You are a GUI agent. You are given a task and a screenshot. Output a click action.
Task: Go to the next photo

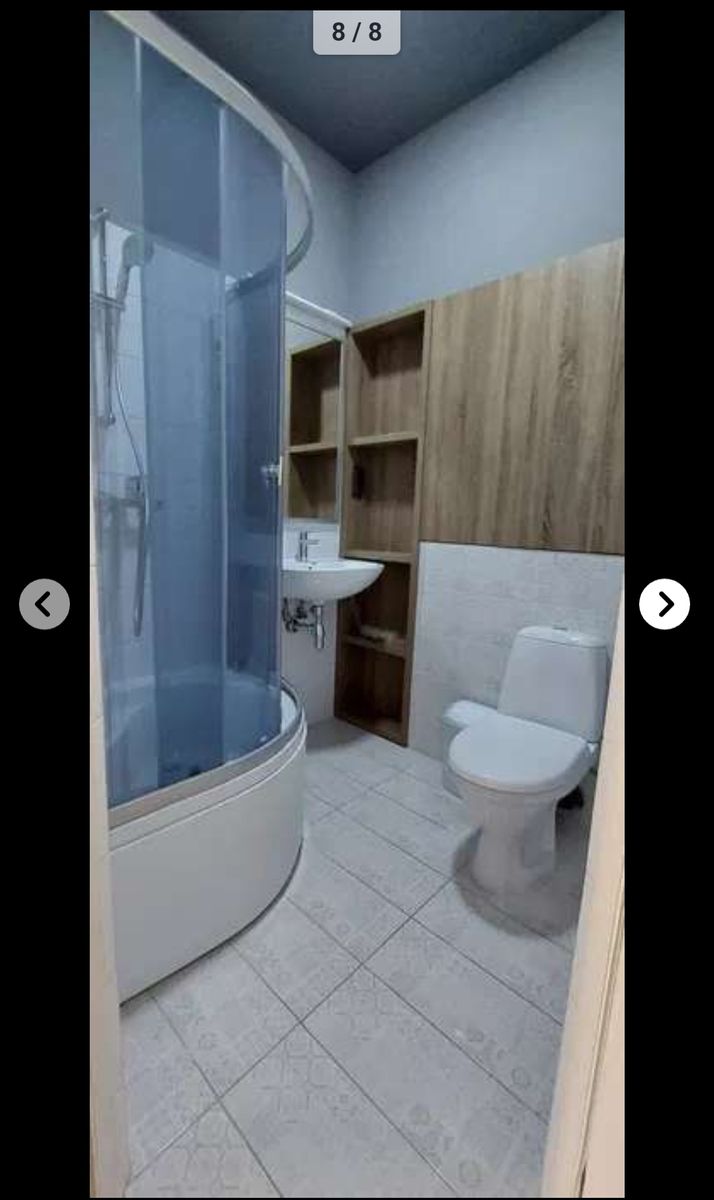coord(664,604)
